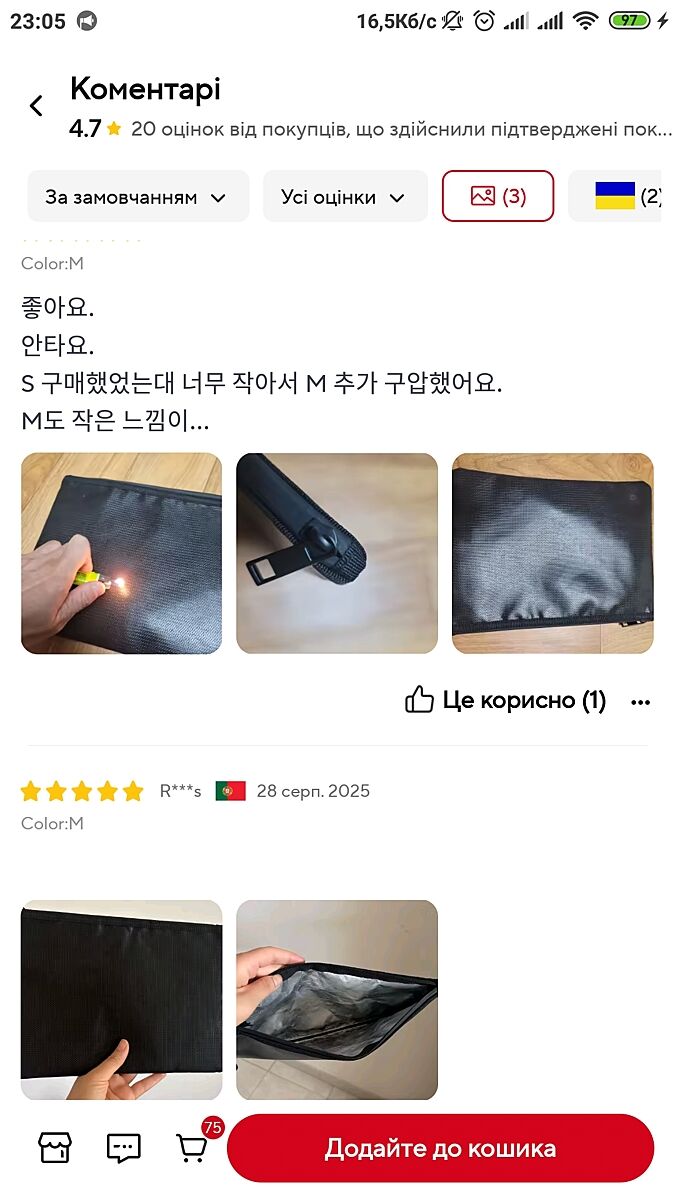Image resolution: width=675 pixels, height=1200 pixels.
Task: Tap Додайте до кошика button
Action: click(x=440, y=1148)
